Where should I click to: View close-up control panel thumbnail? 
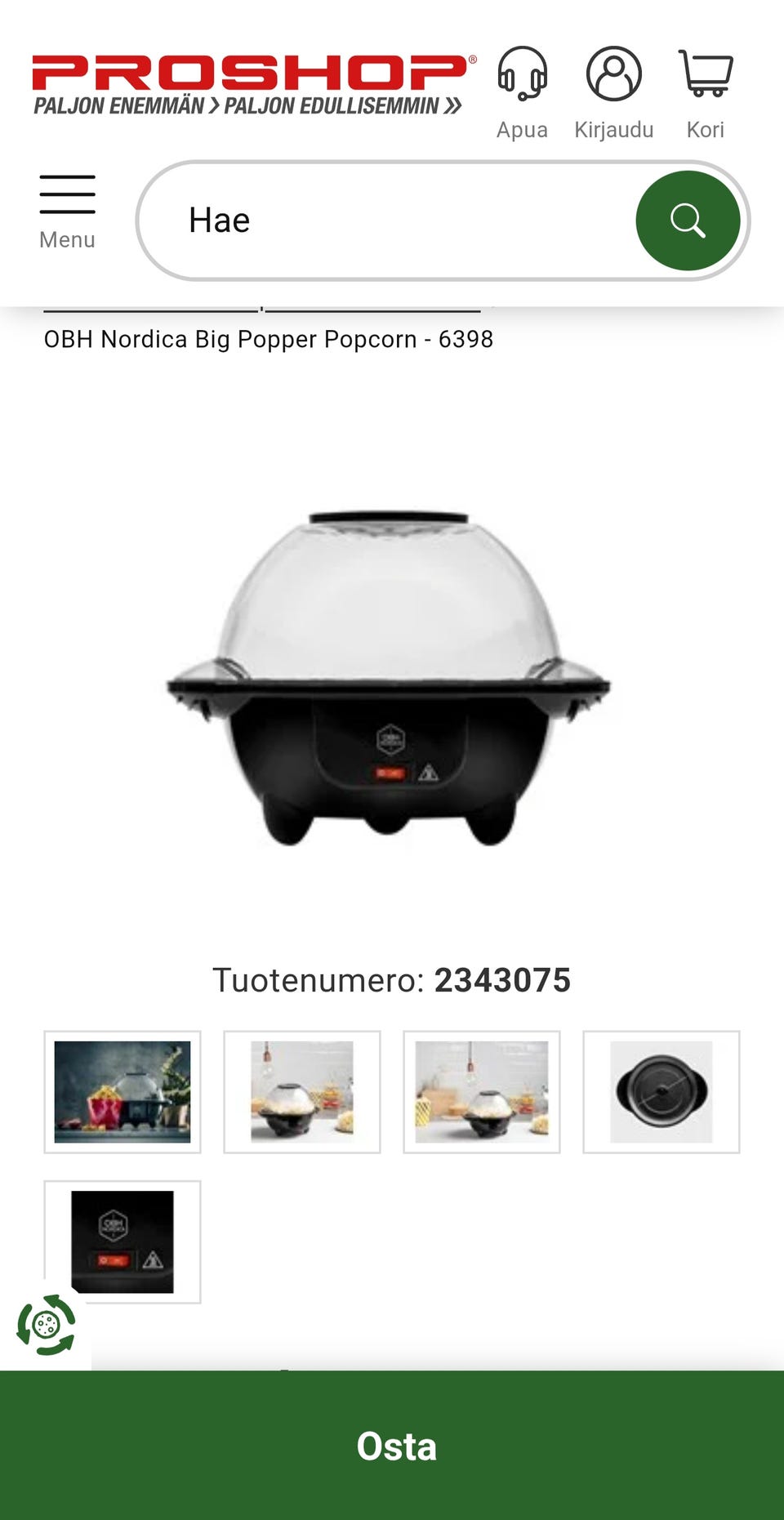[122, 1241]
